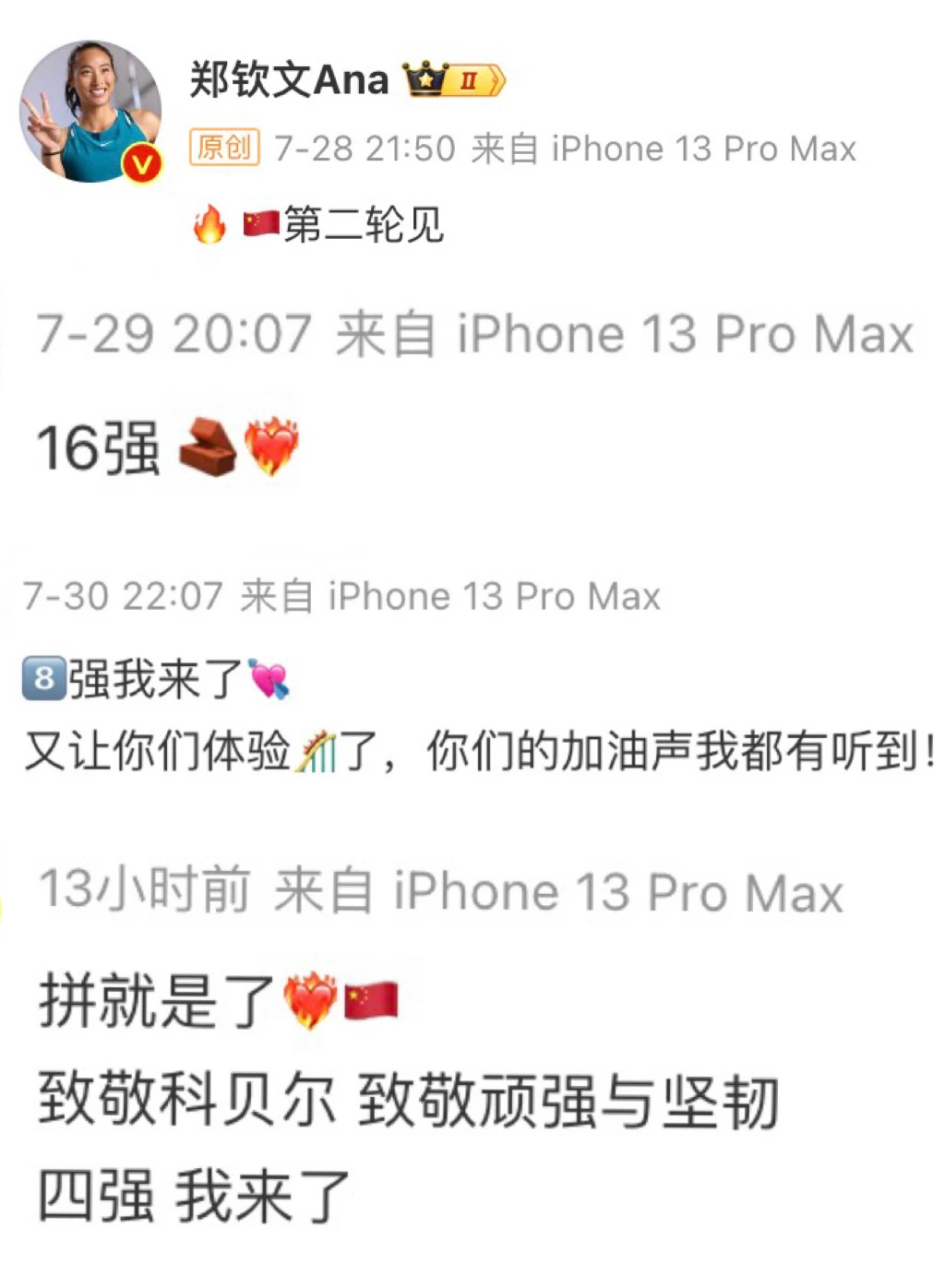This screenshot has width=945, height=1288.
Task: Open the iPhone 13 Pro Max source link
Action: (x=705, y=147)
